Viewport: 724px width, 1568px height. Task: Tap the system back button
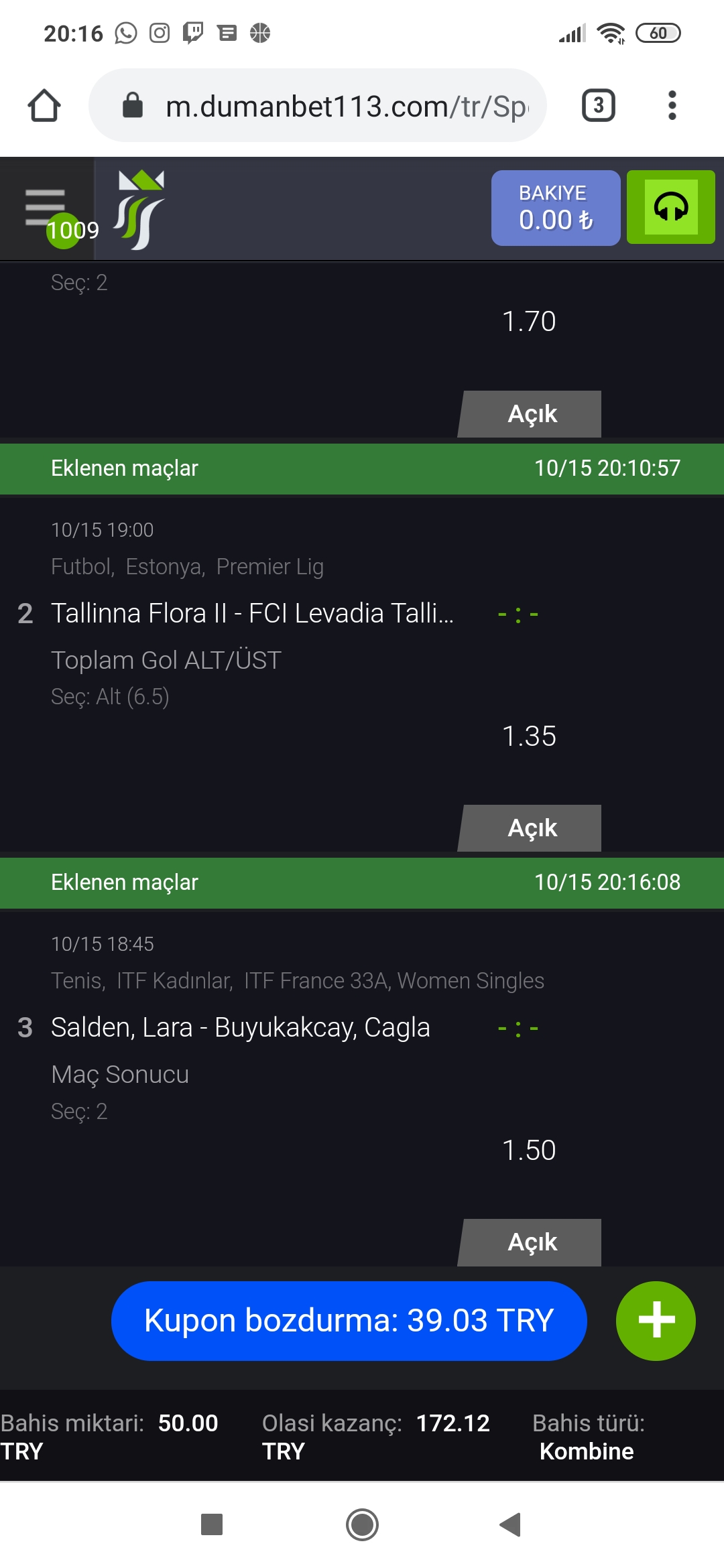[510, 1524]
